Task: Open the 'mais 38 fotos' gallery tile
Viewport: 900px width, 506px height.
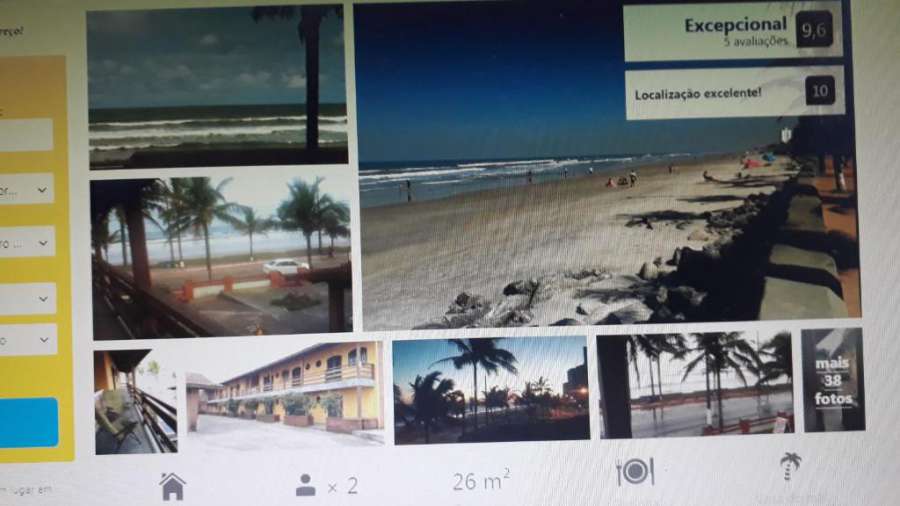Action: 832,381
